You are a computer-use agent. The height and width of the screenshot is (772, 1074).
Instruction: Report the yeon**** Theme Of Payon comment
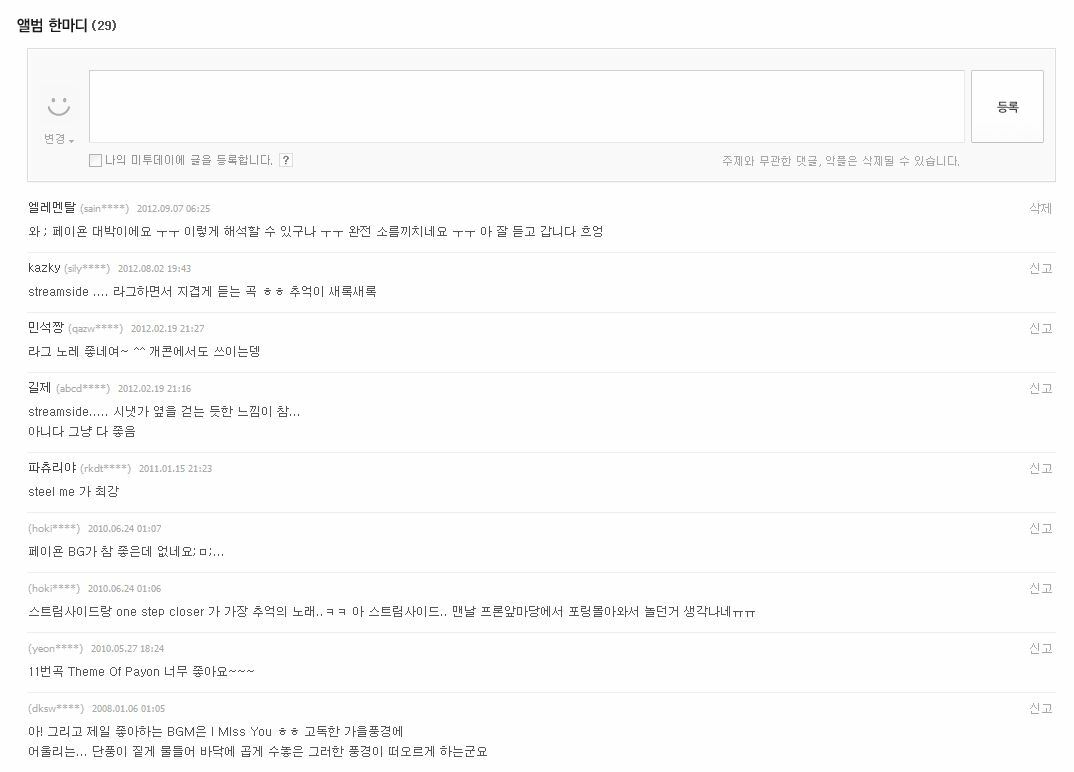pos(1040,648)
